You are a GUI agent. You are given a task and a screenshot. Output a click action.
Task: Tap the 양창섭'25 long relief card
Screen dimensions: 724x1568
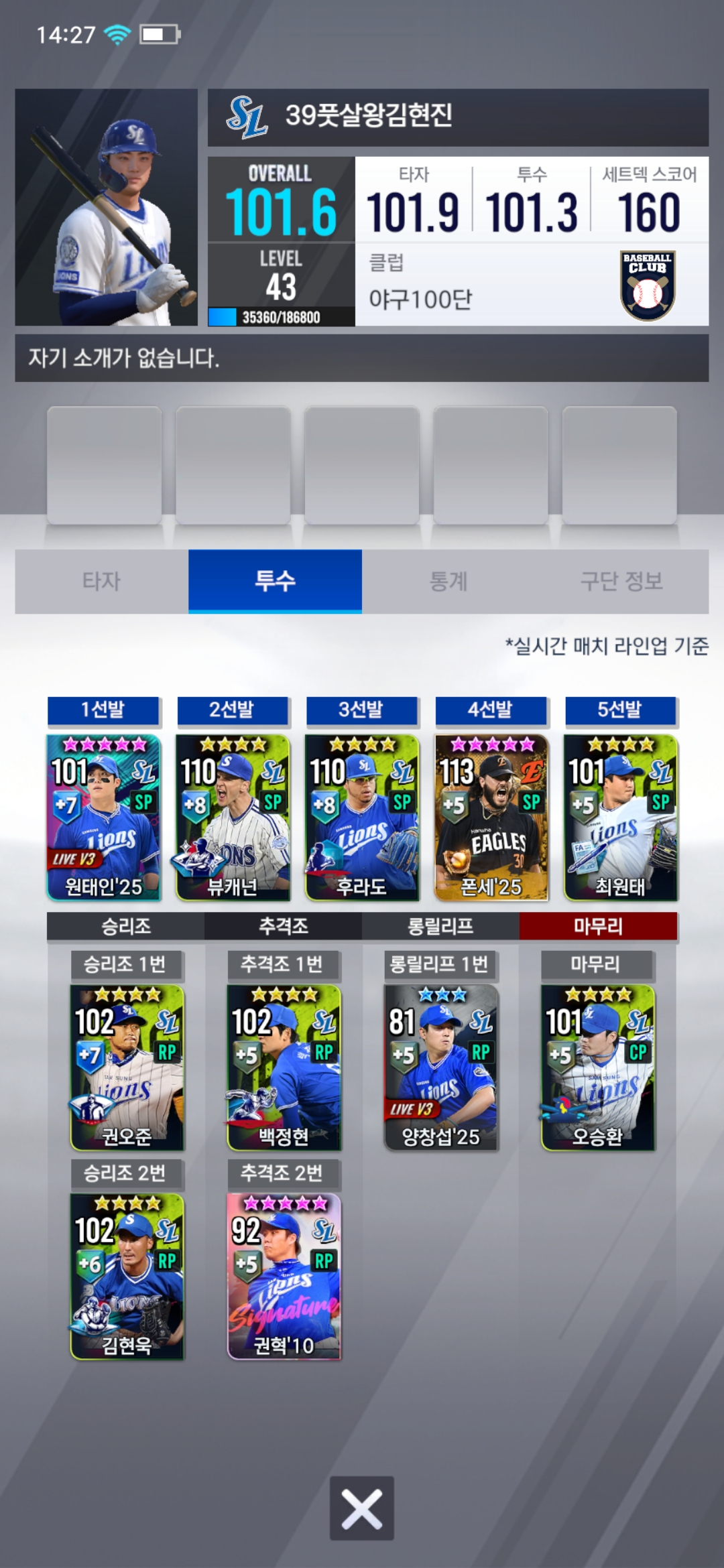[440, 1067]
